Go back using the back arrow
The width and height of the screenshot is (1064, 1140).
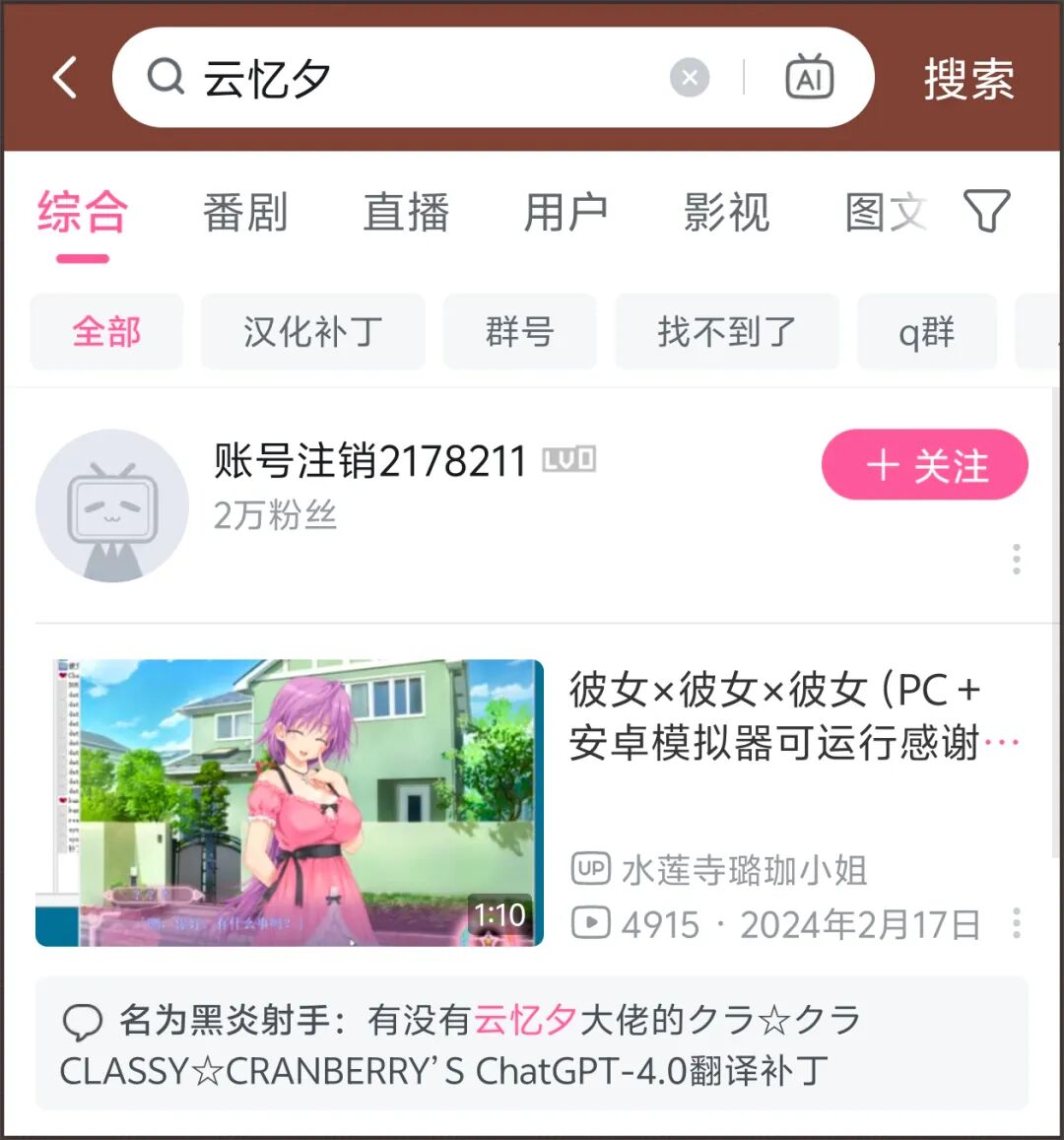point(65,78)
